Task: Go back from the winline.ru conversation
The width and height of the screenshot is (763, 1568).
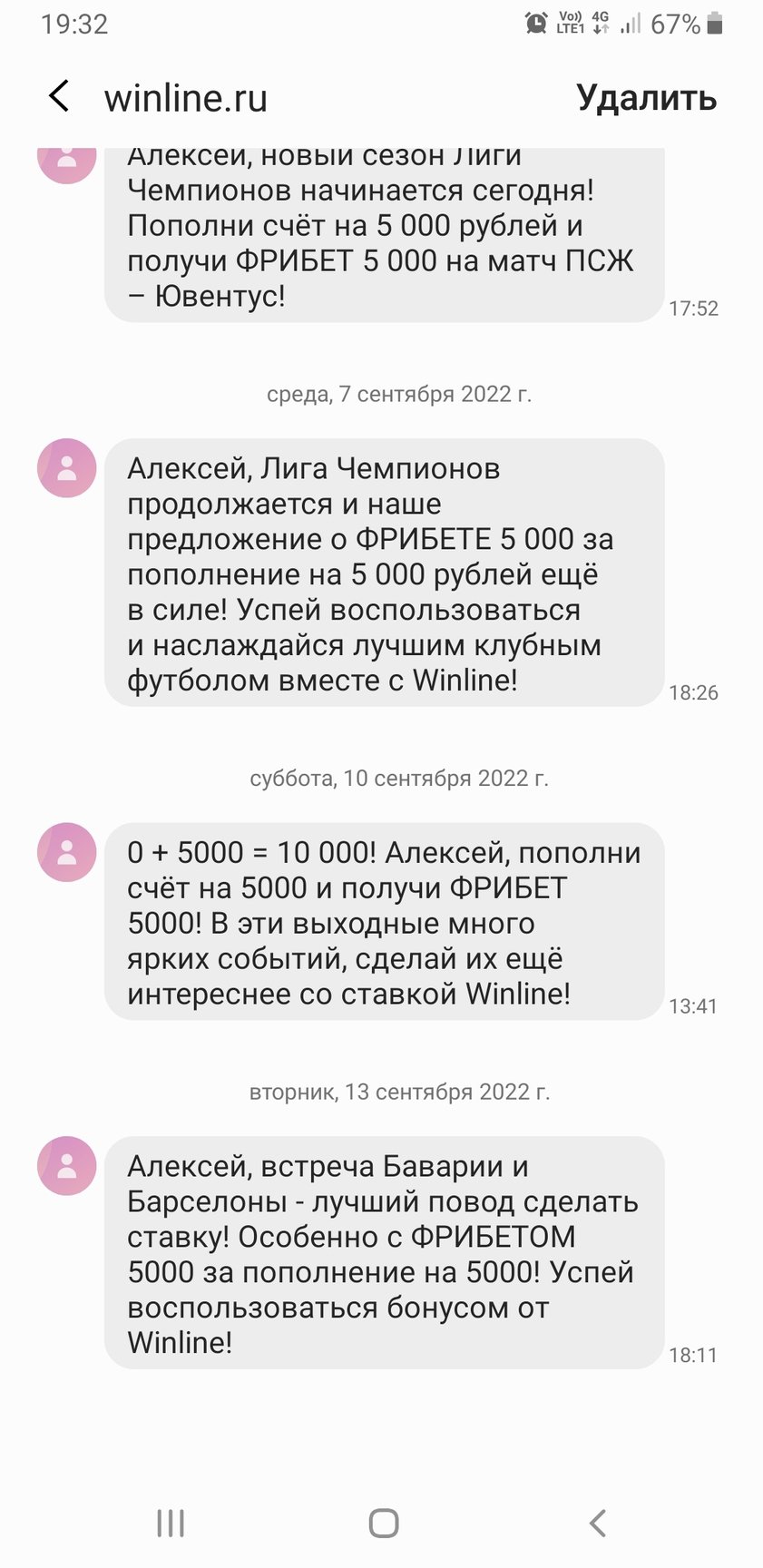Action: [60, 96]
